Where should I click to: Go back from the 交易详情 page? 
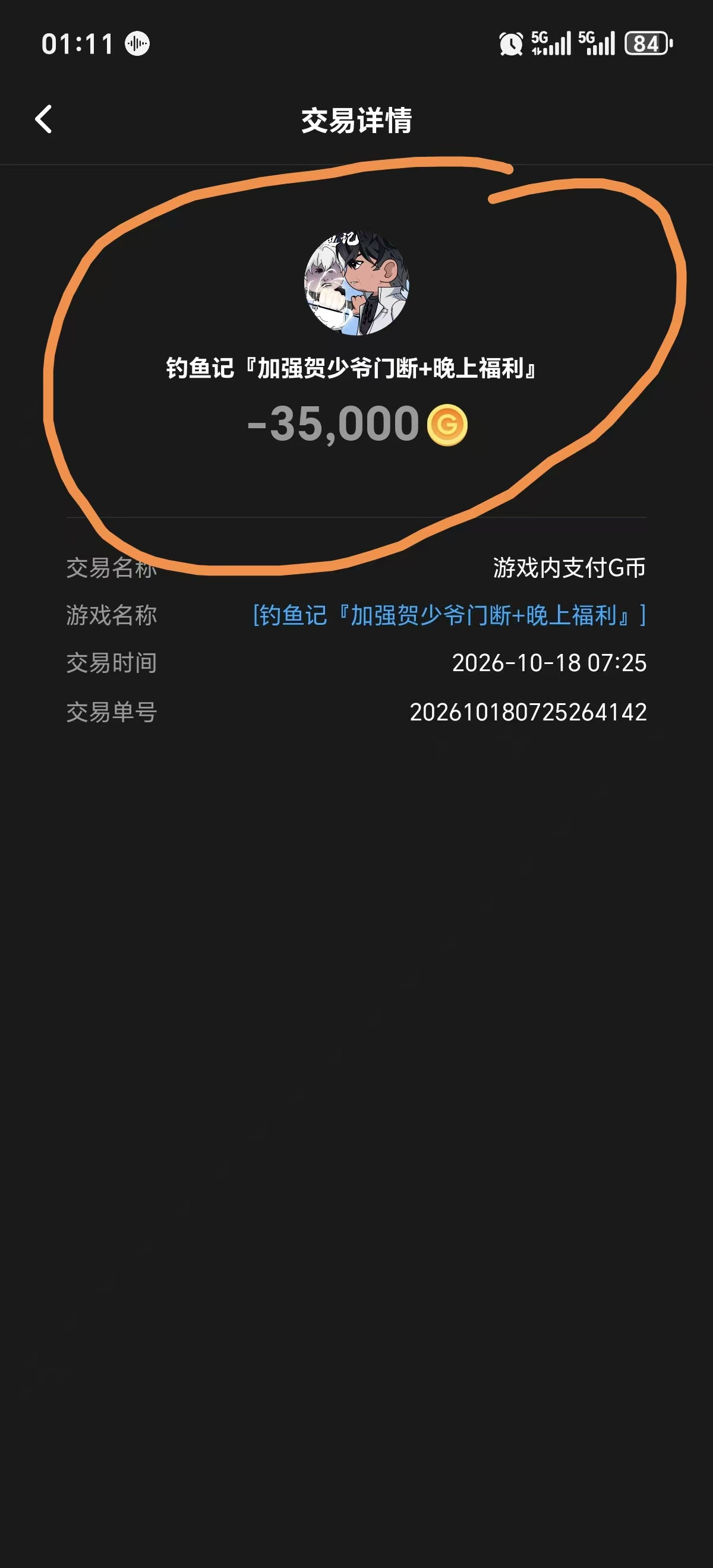click(x=43, y=119)
